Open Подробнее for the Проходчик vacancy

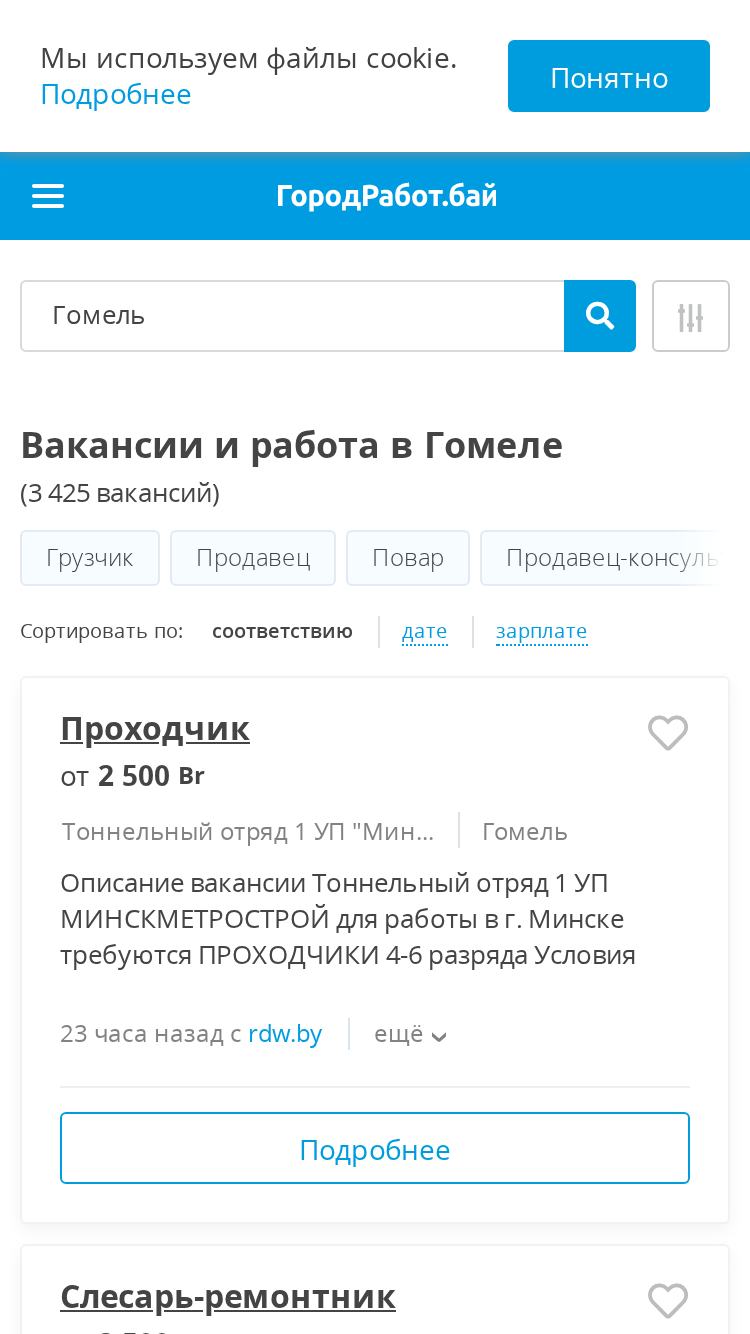coord(375,1148)
